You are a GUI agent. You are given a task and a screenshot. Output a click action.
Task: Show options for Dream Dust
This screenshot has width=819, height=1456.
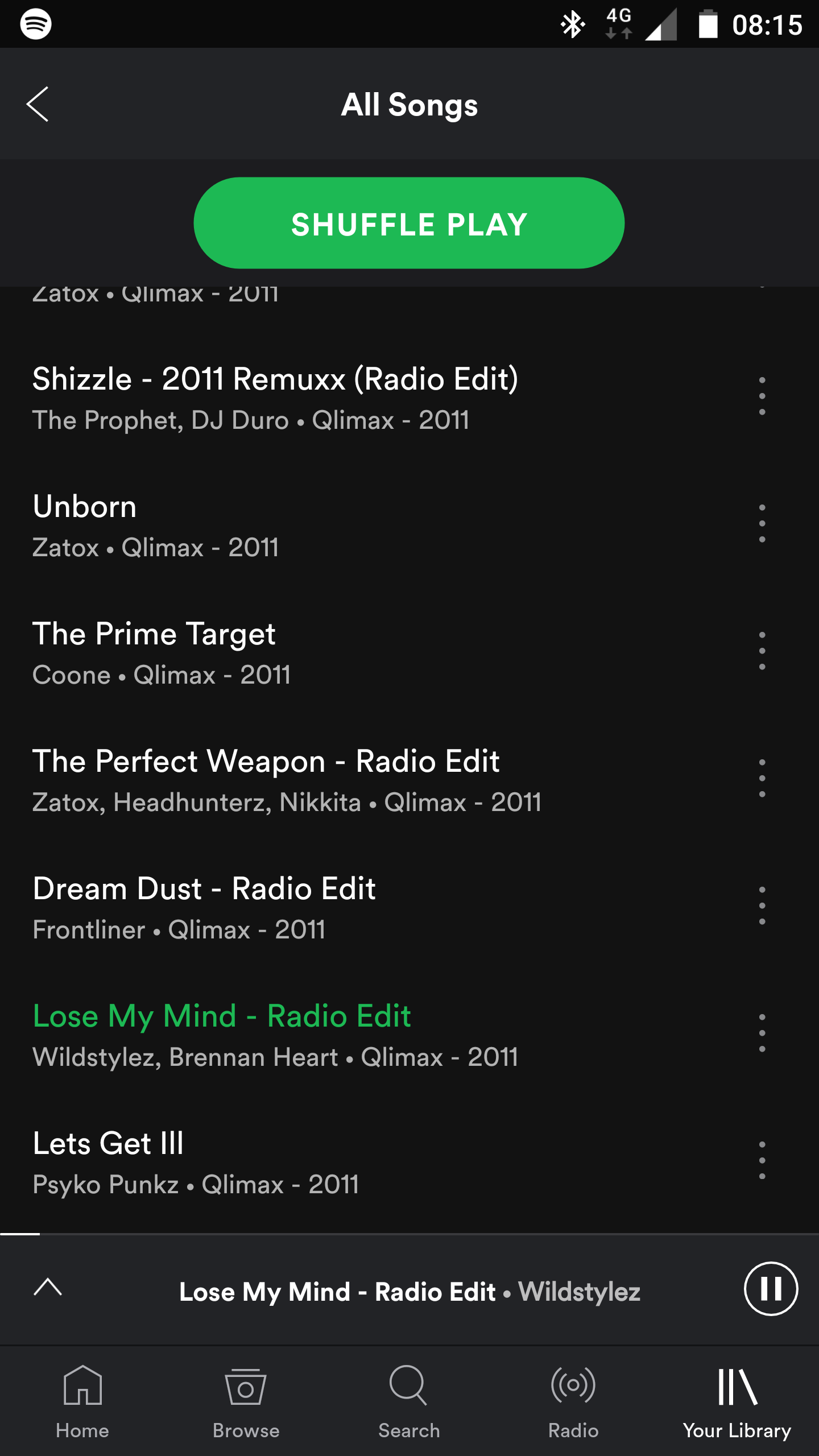tap(762, 905)
